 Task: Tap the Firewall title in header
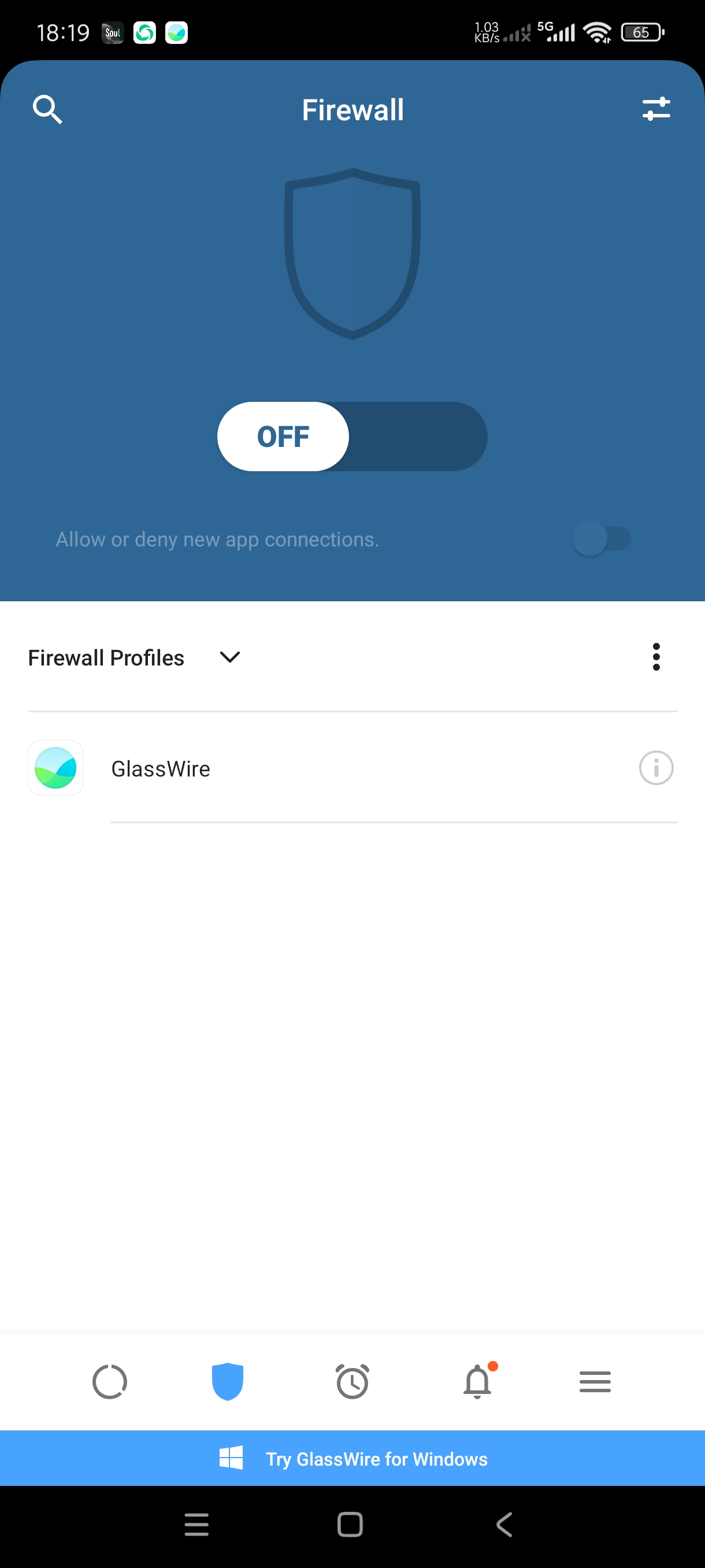click(352, 110)
